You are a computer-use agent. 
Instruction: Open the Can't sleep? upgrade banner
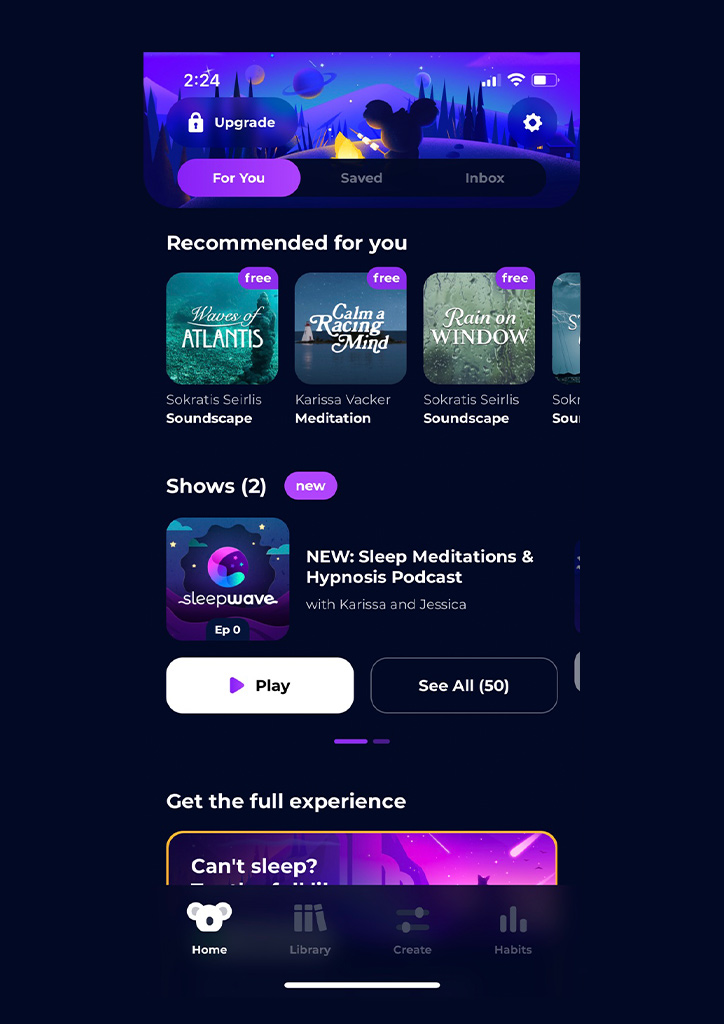pos(361,860)
